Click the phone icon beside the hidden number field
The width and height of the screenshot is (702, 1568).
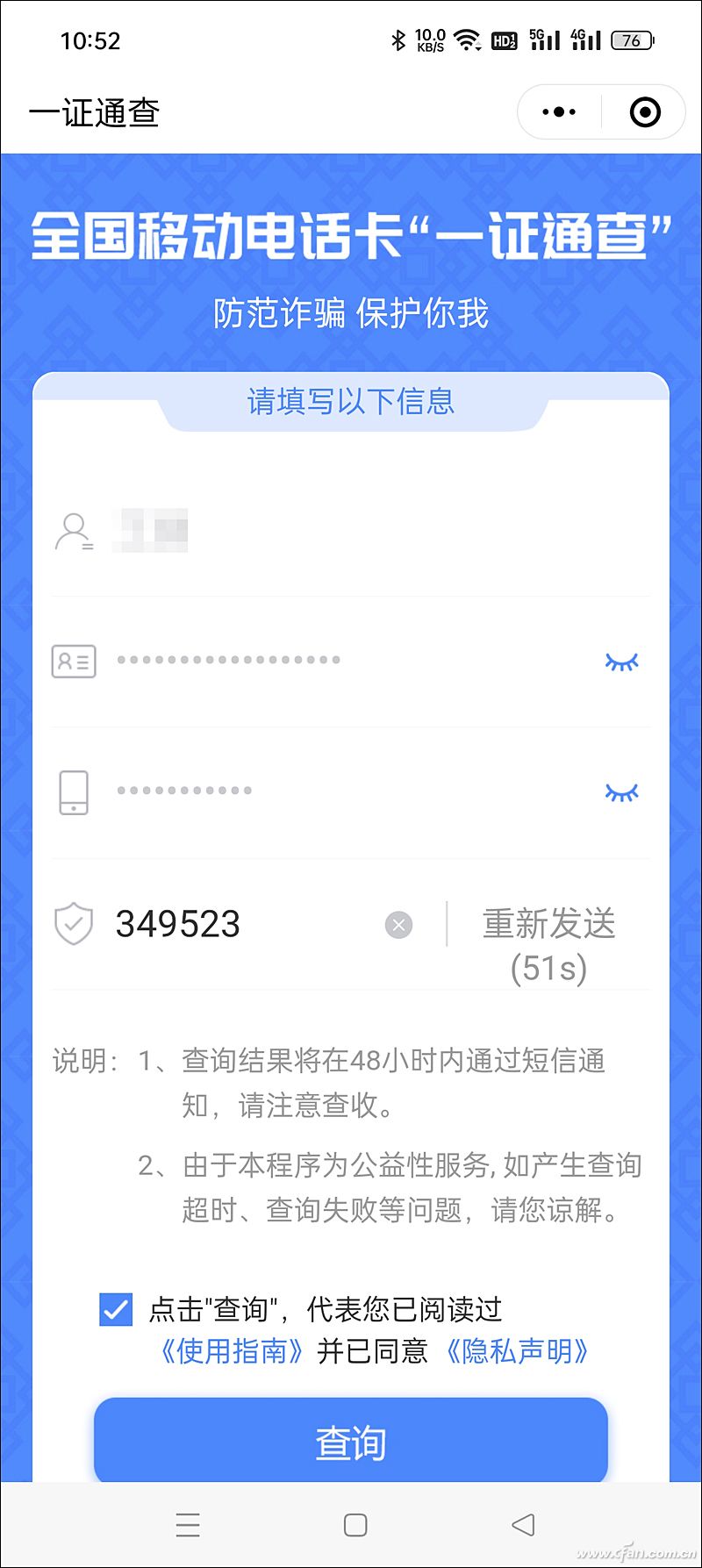73,791
